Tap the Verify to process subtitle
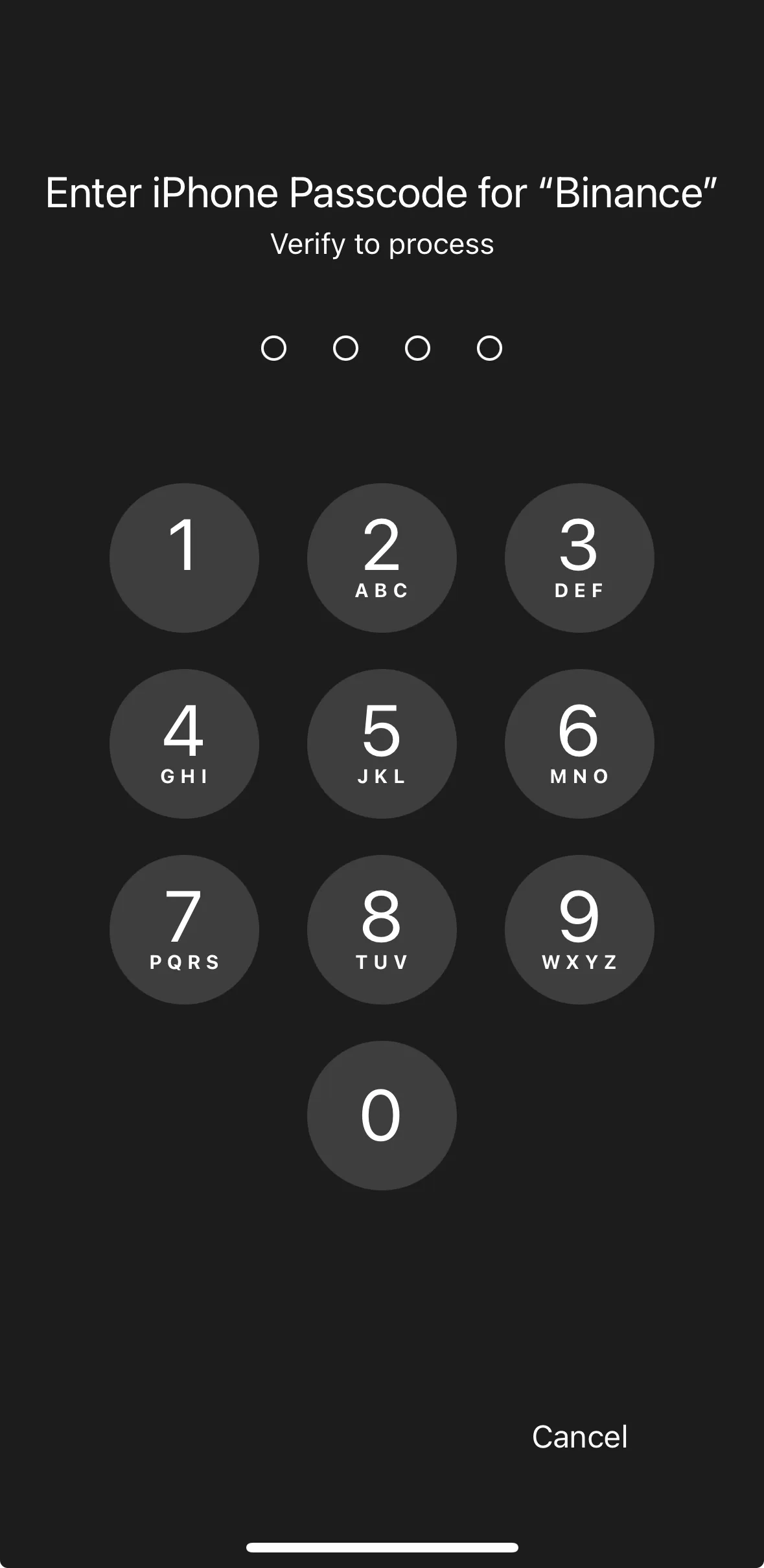Image resolution: width=764 pixels, height=1568 pixels. (x=382, y=244)
